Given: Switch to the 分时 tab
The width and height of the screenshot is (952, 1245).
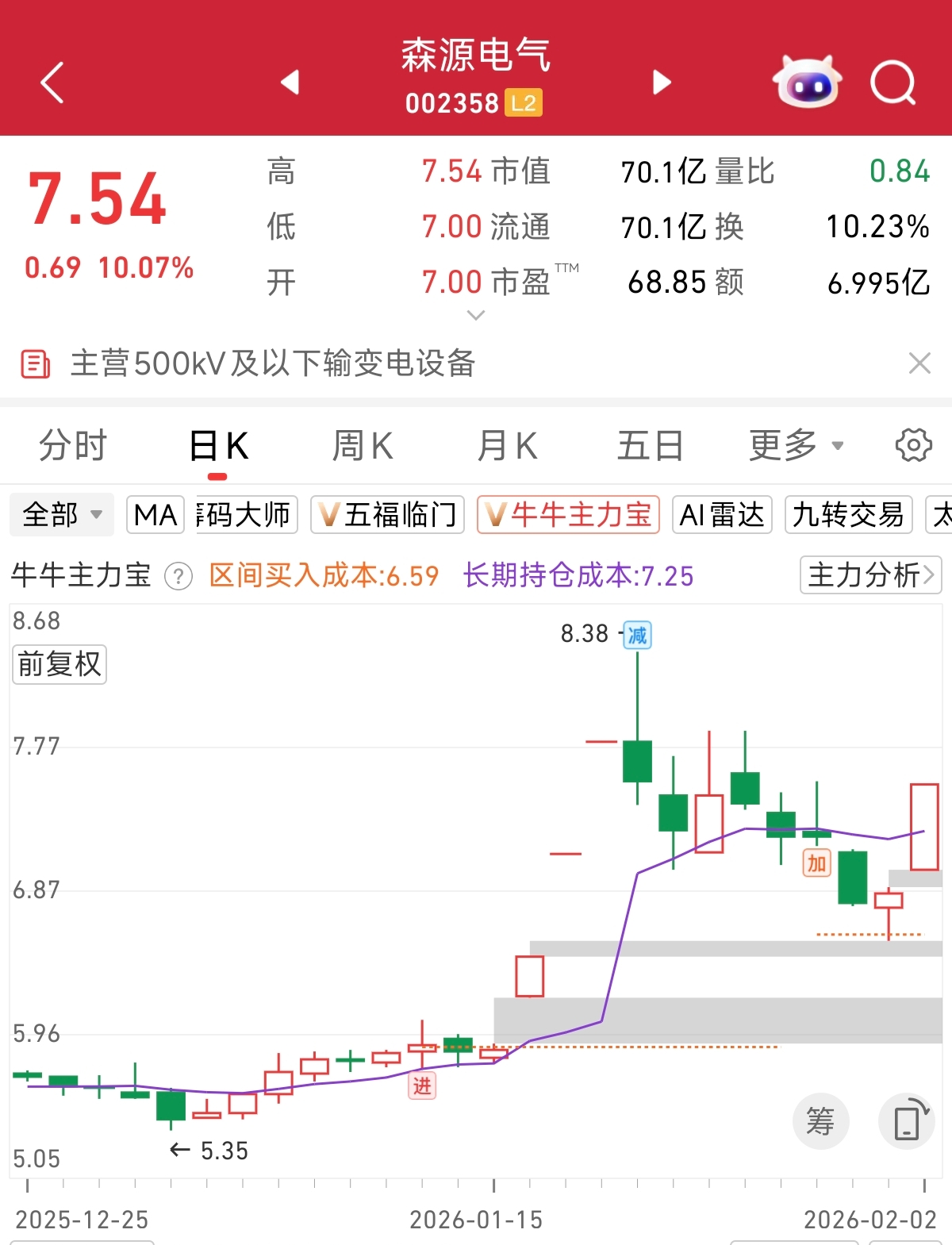Looking at the screenshot, I should pos(72,445).
